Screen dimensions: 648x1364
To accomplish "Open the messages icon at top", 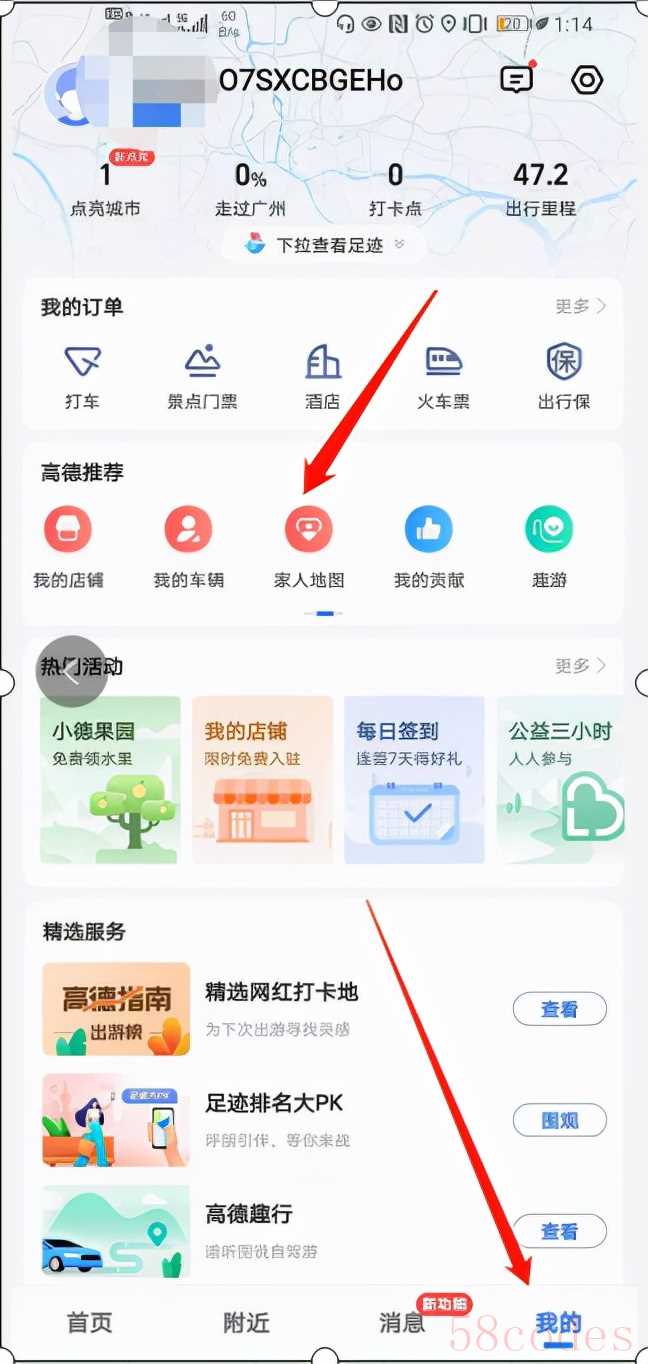I will [x=516, y=81].
